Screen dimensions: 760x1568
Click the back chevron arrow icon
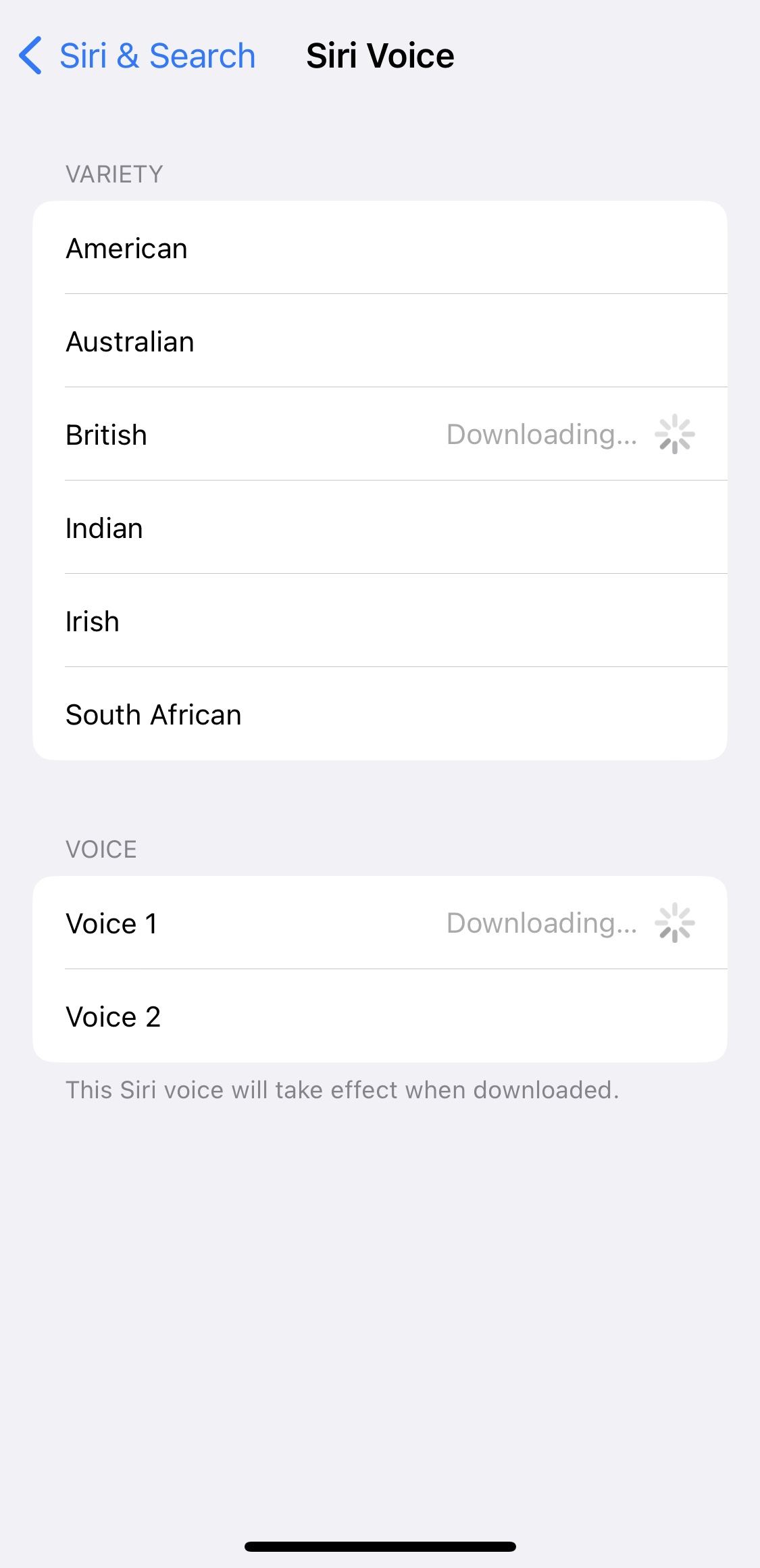point(30,55)
